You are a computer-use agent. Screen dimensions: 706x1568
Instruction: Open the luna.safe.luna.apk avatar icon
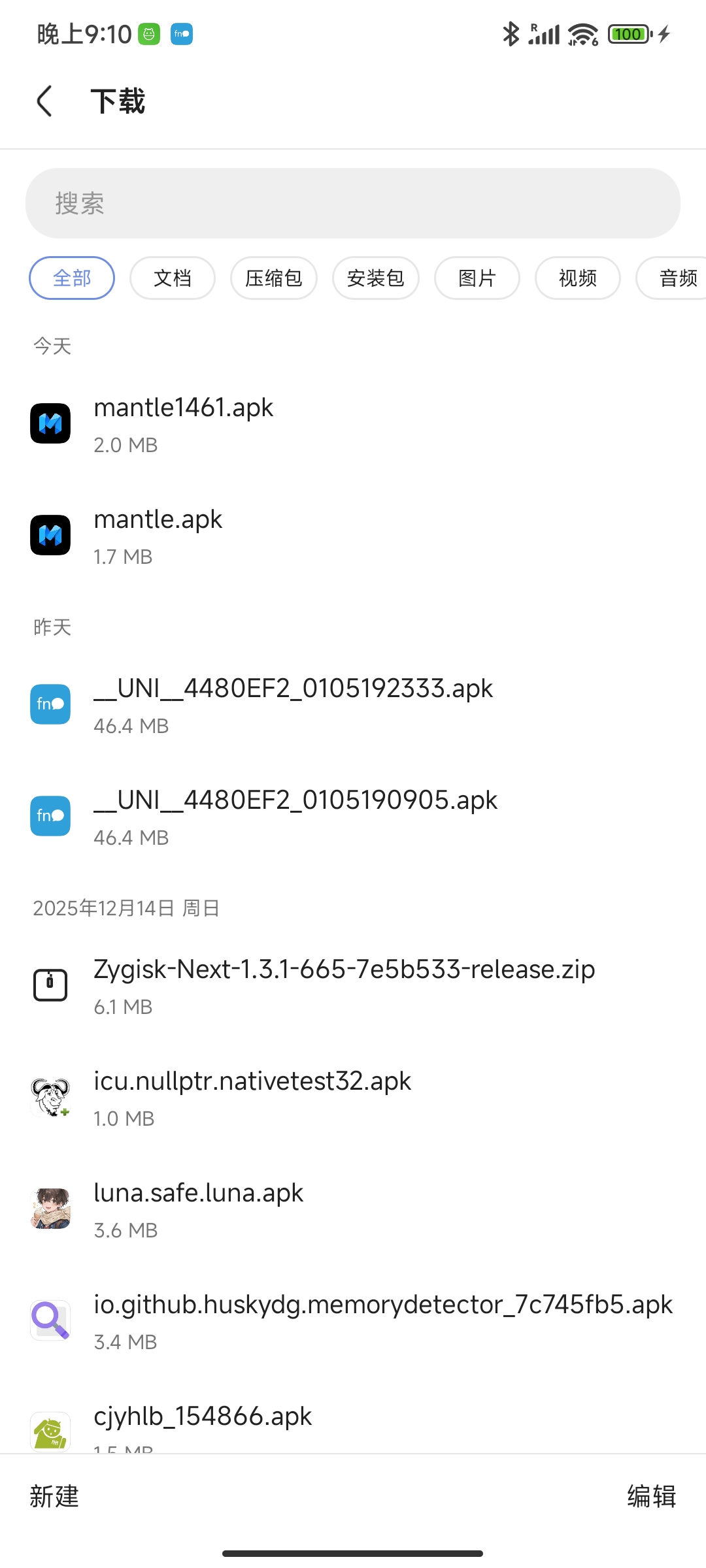pyautogui.click(x=50, y=1208)
